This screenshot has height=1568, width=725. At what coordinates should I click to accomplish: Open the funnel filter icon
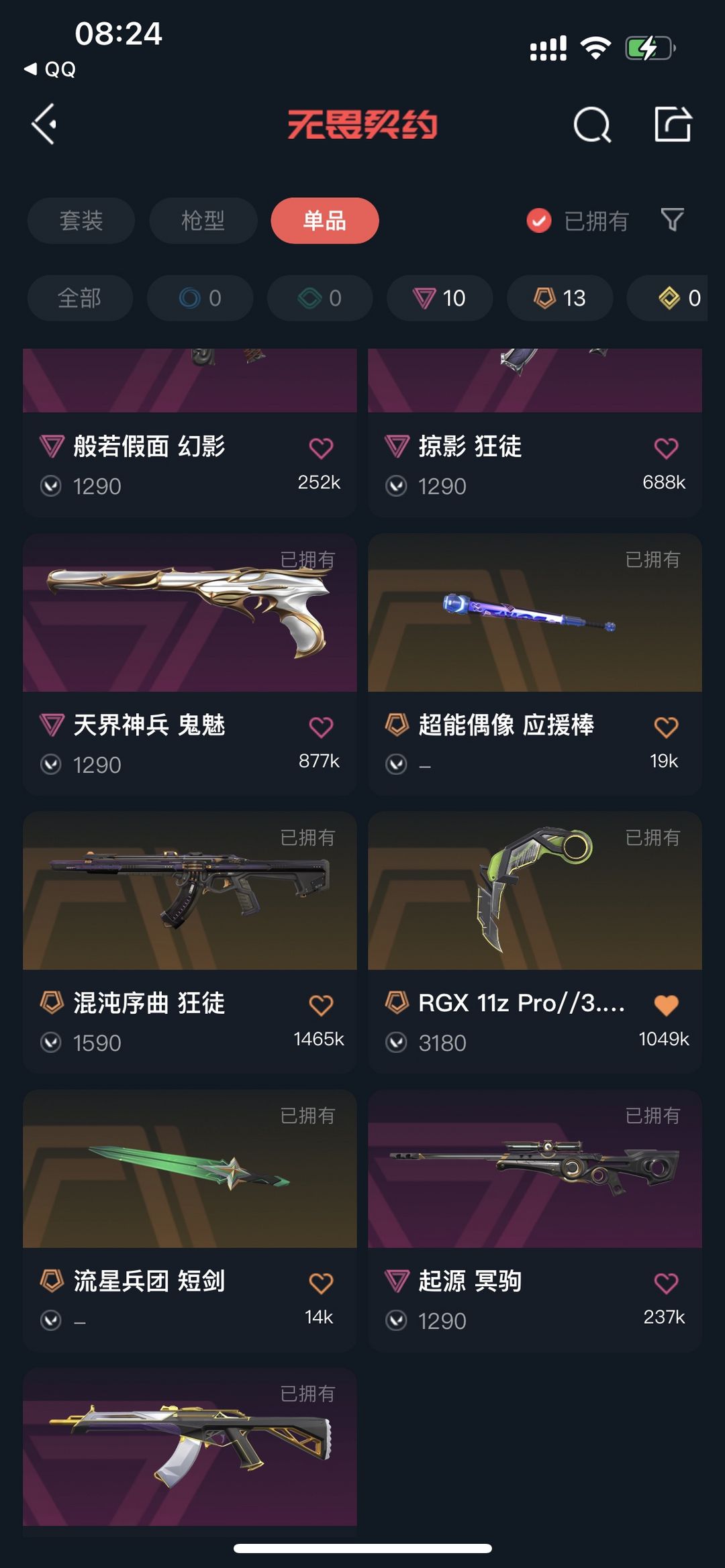pyautogui.click(x=673, y=220)
